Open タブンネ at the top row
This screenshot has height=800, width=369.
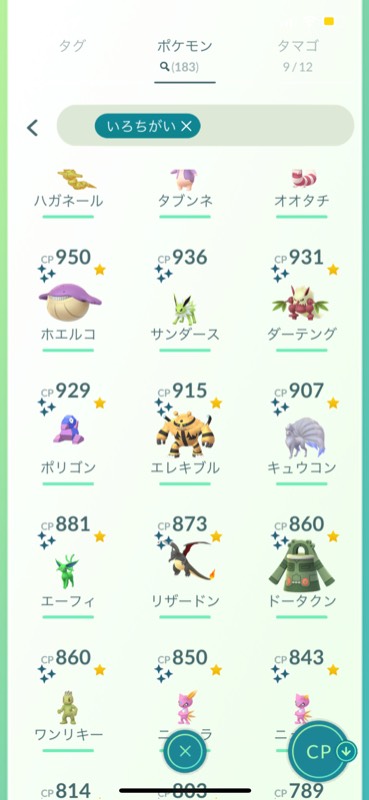pos(185,193)
